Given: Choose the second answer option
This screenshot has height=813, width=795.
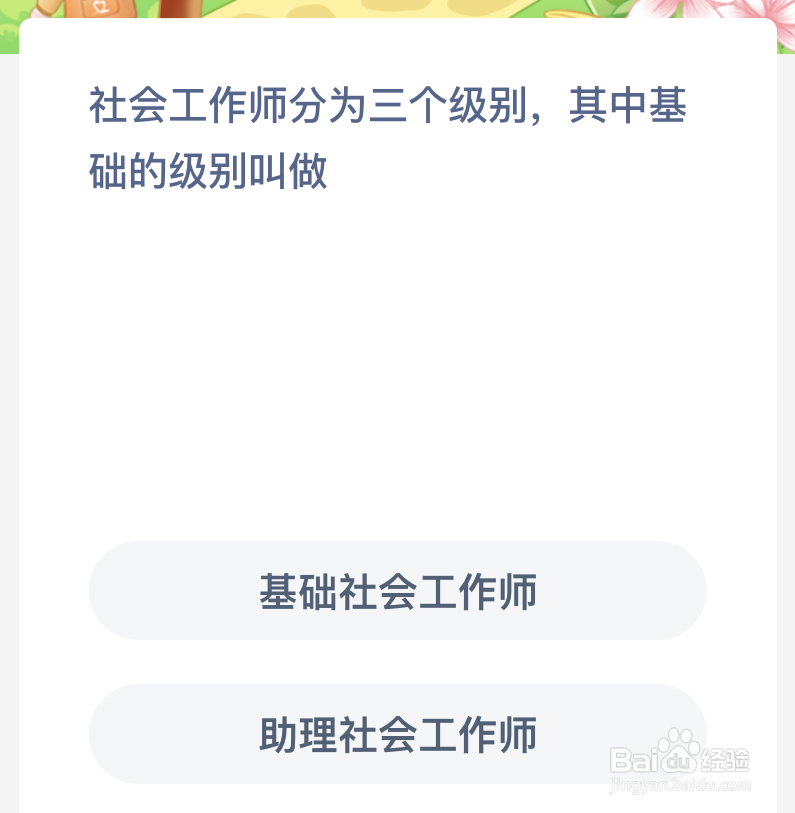Looking at the screenshot, I should click(397, 733).
